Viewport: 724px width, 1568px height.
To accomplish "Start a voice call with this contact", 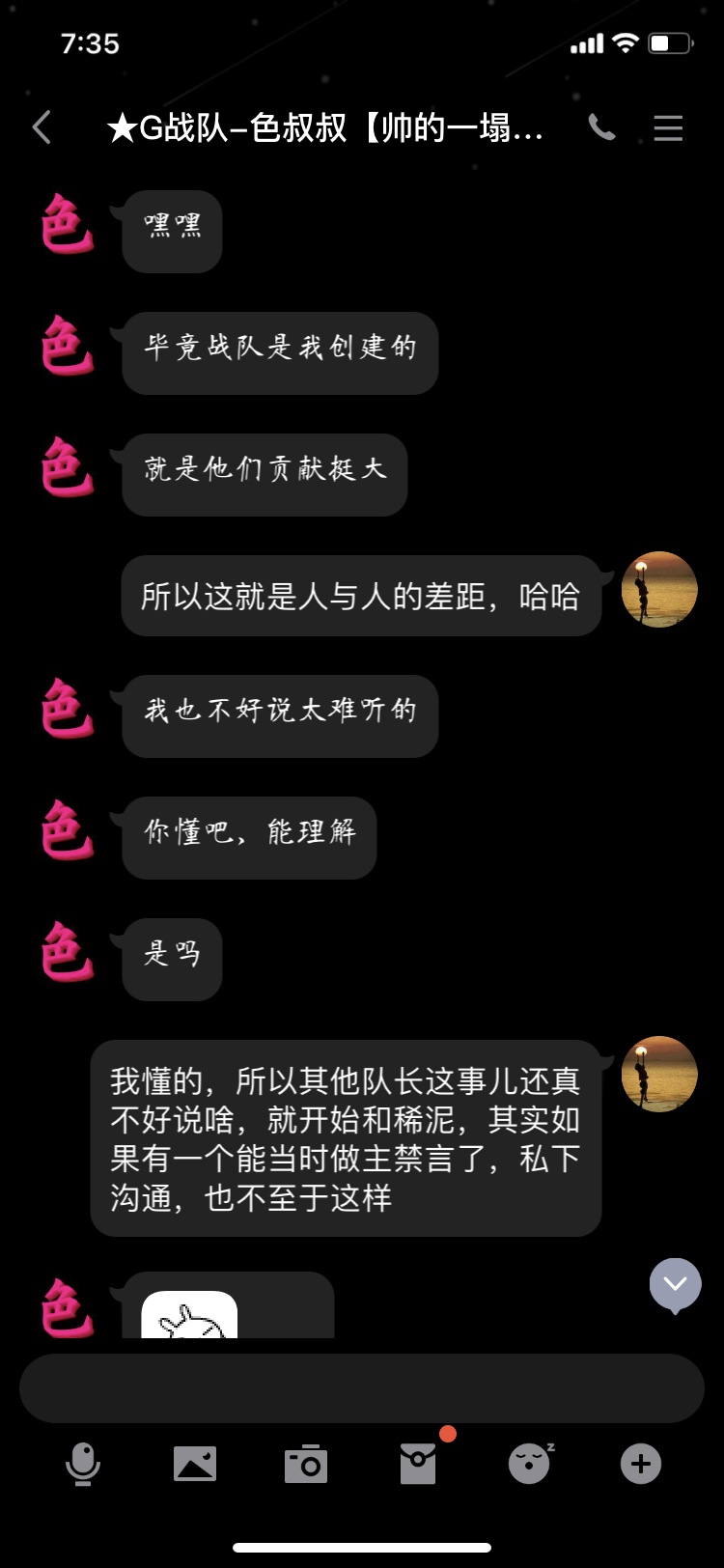I will click(x=601, y=127).
